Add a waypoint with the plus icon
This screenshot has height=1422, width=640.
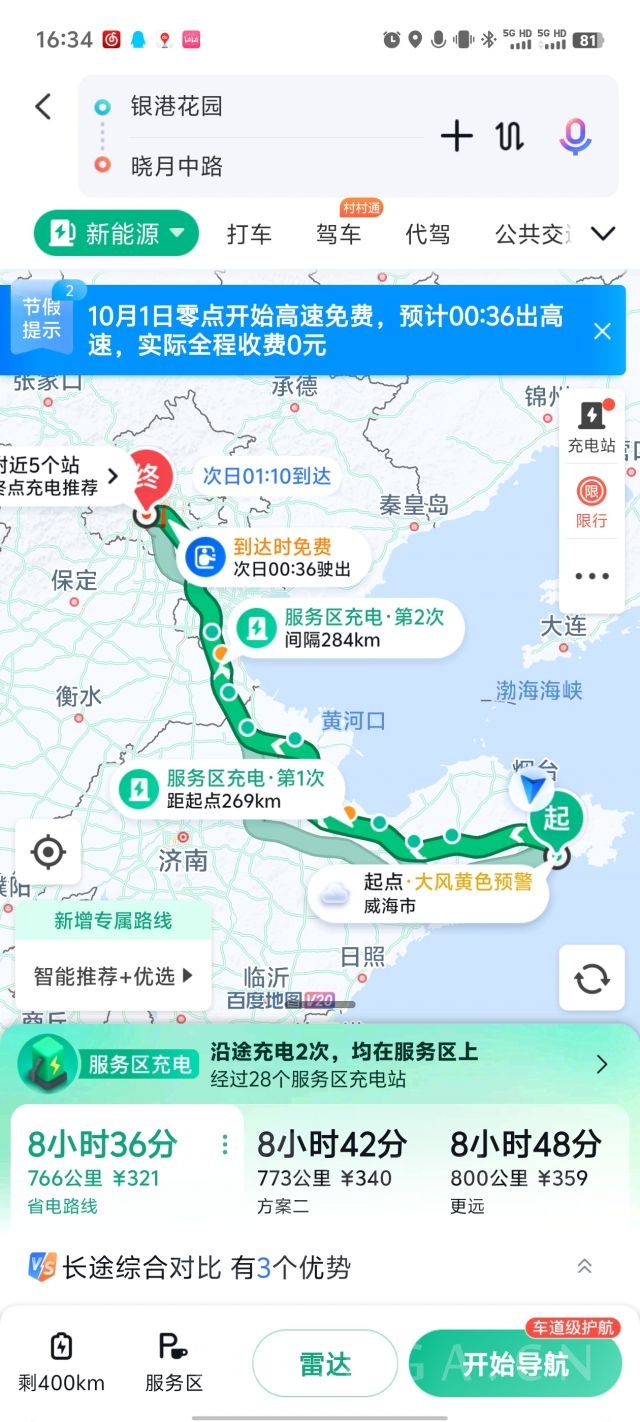point(456,136)
